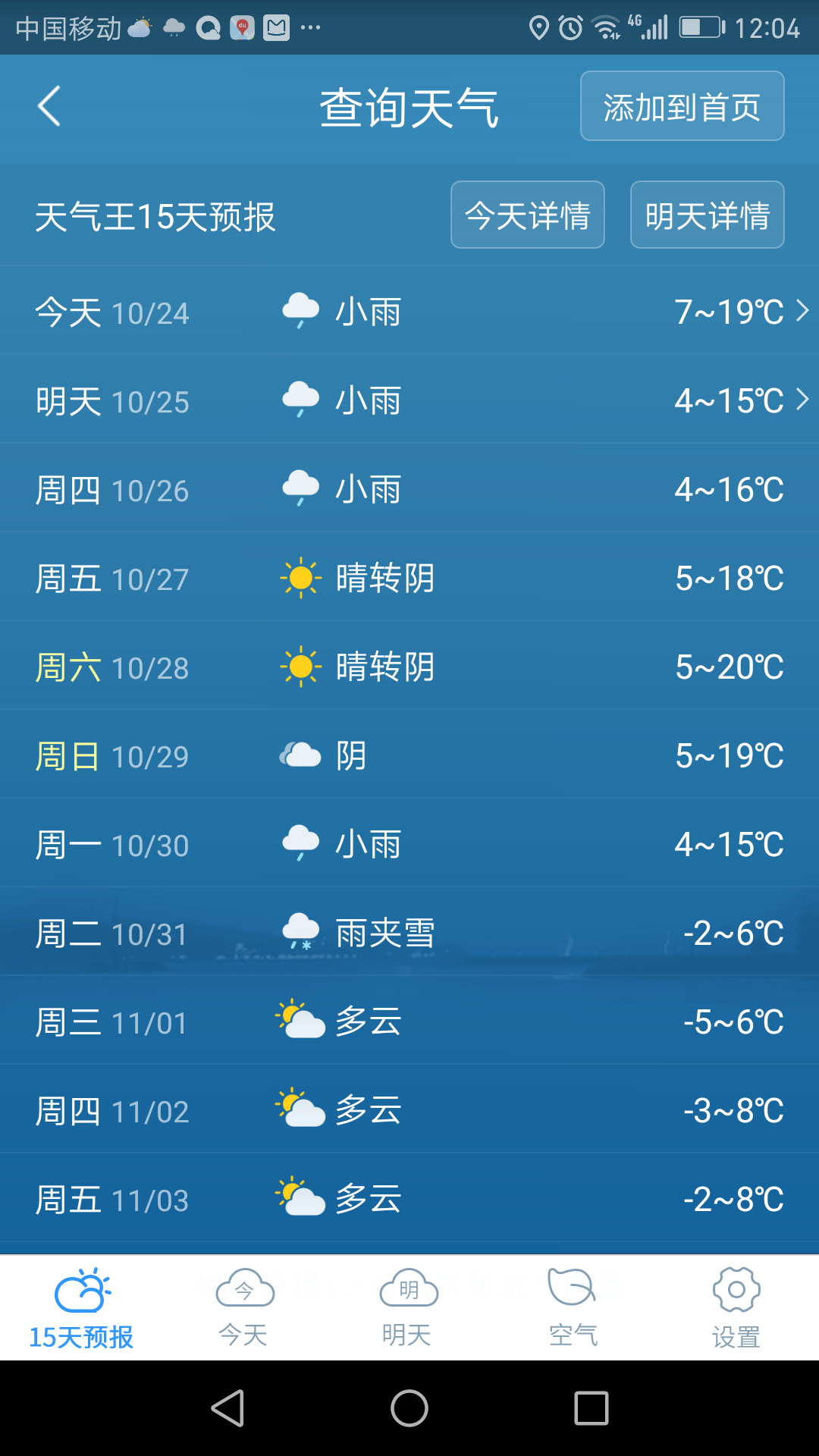Select the 周六 10/28 forecast row

[409, 666]
